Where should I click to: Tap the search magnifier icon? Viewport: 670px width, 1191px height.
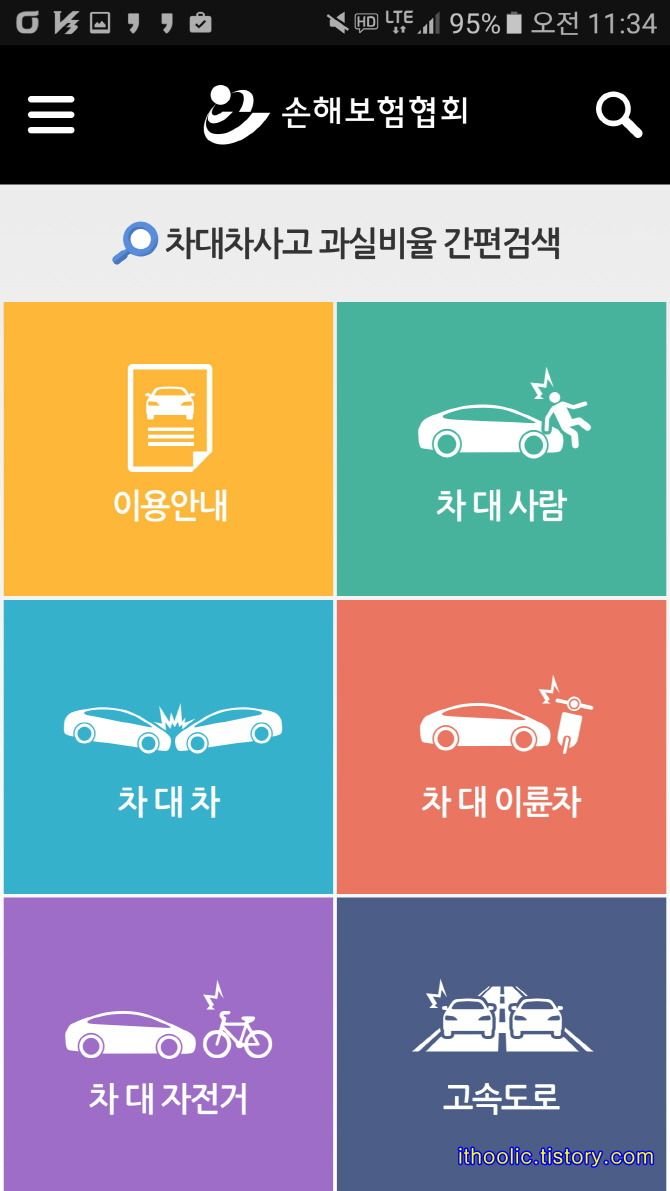point(619,114)
